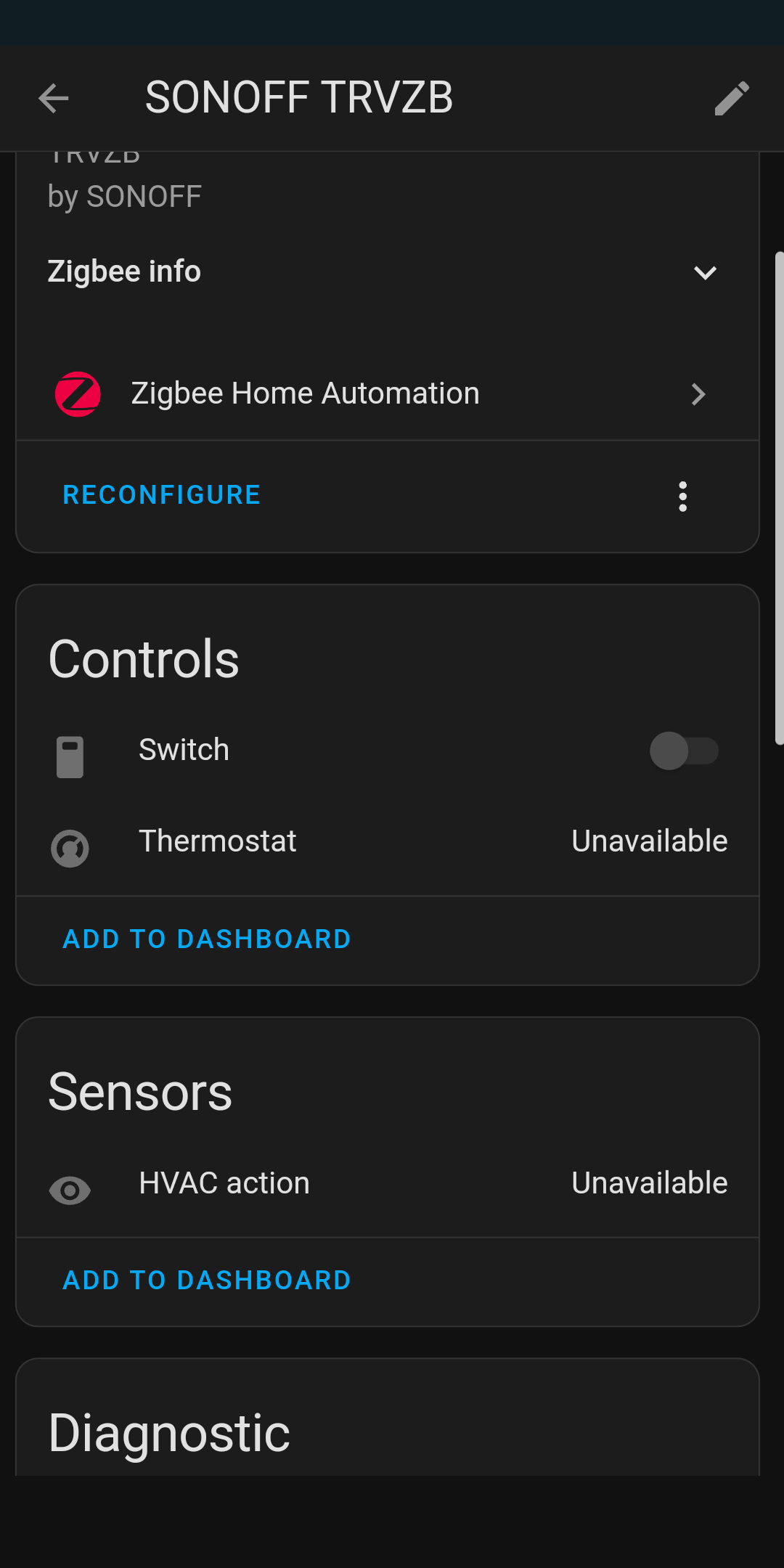Select the SONOFF TRVZB header title
This screenshot has height=1568, width=784.
point(299,97)
